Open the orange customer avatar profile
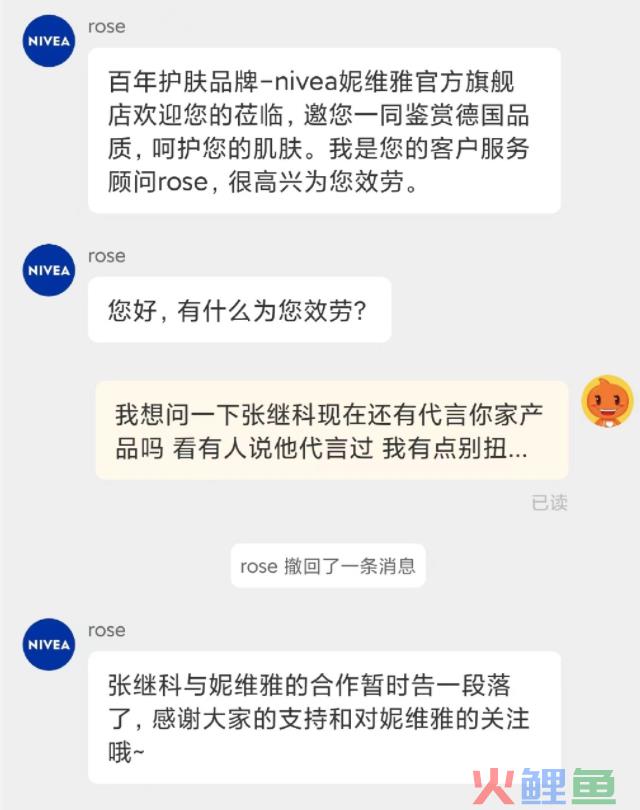Screen dimensions: 640x810 [607, 402]
